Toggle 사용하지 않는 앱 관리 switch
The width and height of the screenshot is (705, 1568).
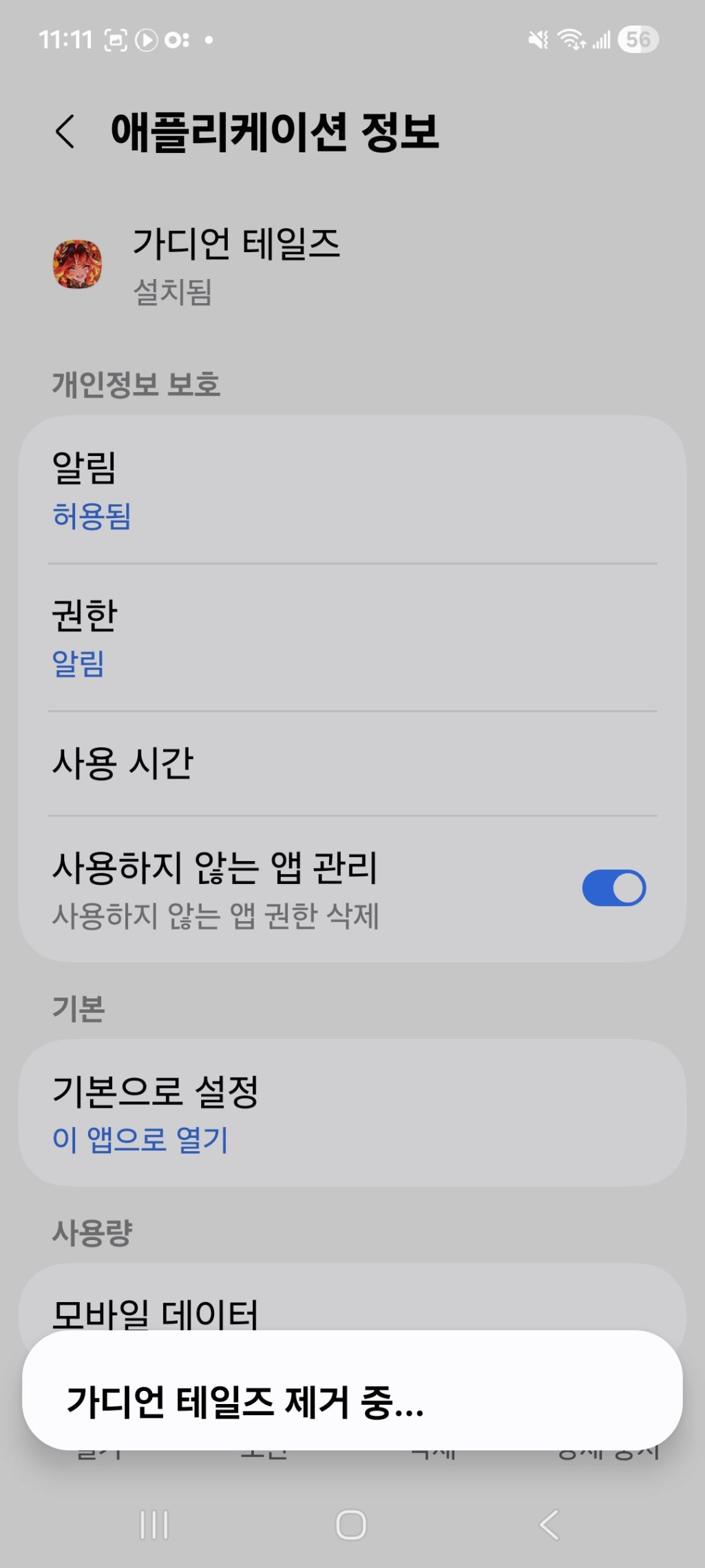click(x=613, y=888)
